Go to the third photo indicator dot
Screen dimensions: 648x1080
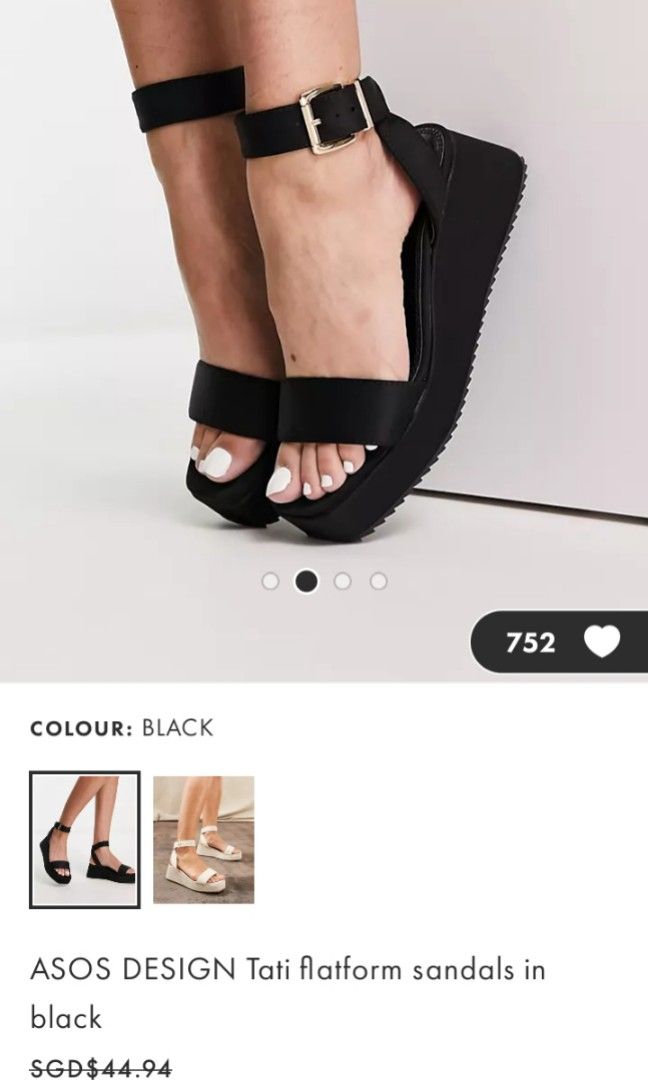[342, 581]
